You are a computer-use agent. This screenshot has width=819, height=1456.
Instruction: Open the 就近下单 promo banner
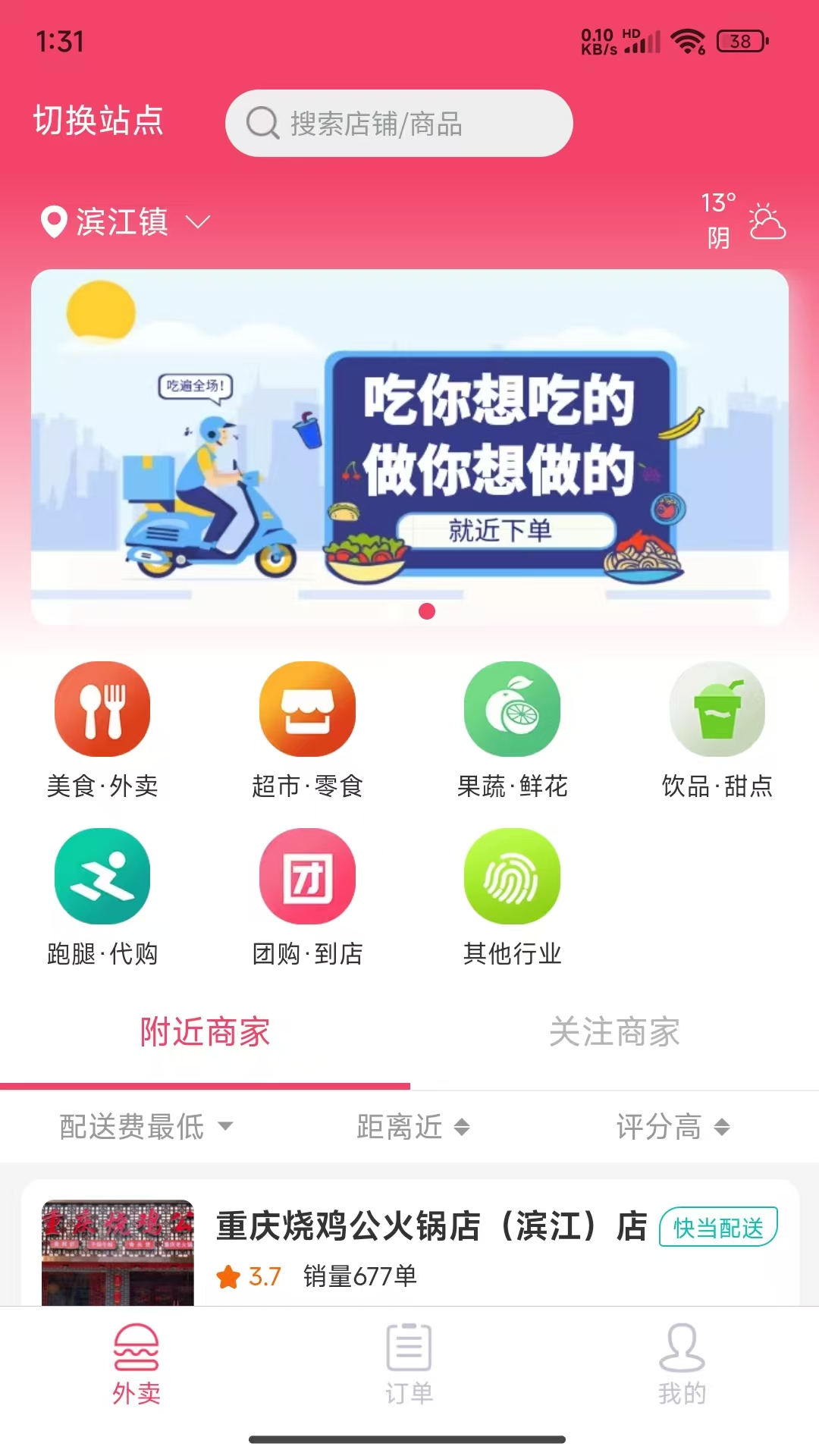coord(409,447)
